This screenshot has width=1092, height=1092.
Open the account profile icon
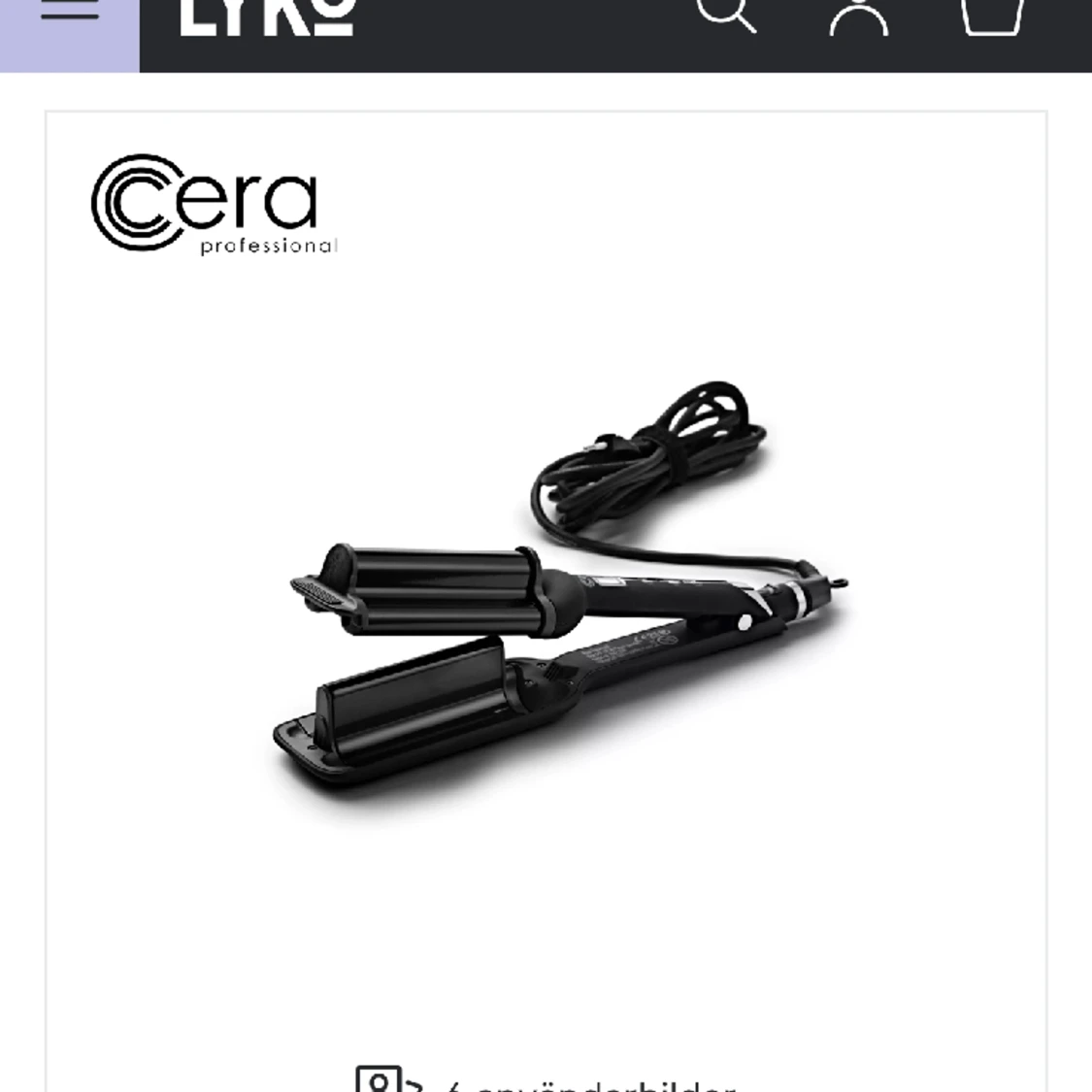tap(858, 17)
